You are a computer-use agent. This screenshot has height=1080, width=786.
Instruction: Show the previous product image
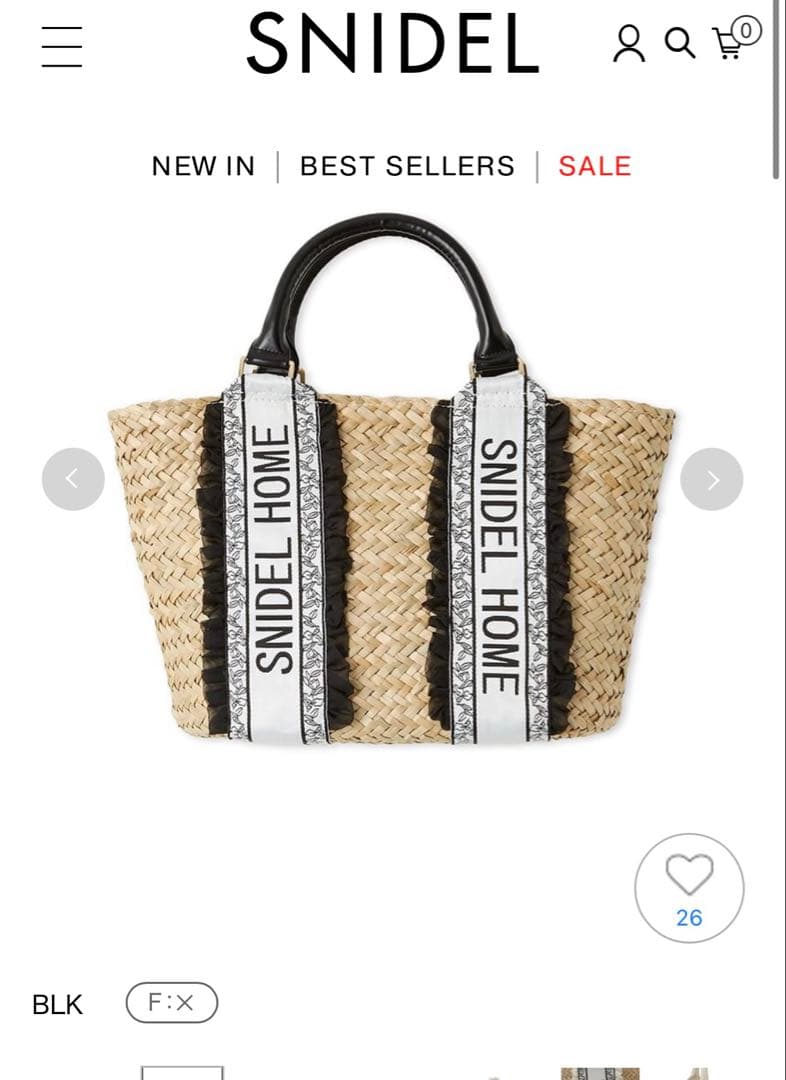[x=73, y=479]
